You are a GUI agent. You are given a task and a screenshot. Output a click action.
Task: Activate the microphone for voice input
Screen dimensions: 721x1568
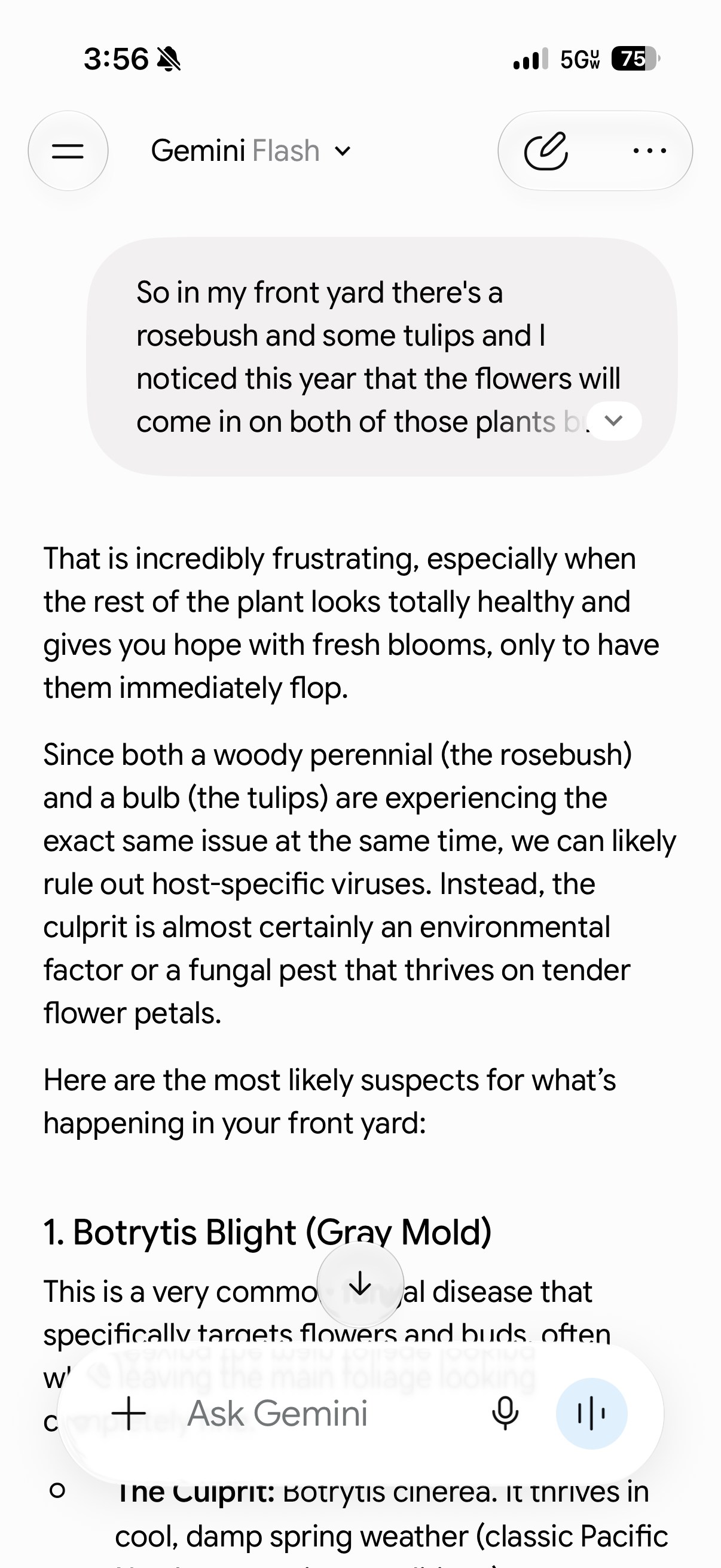tap(505, 1413)
